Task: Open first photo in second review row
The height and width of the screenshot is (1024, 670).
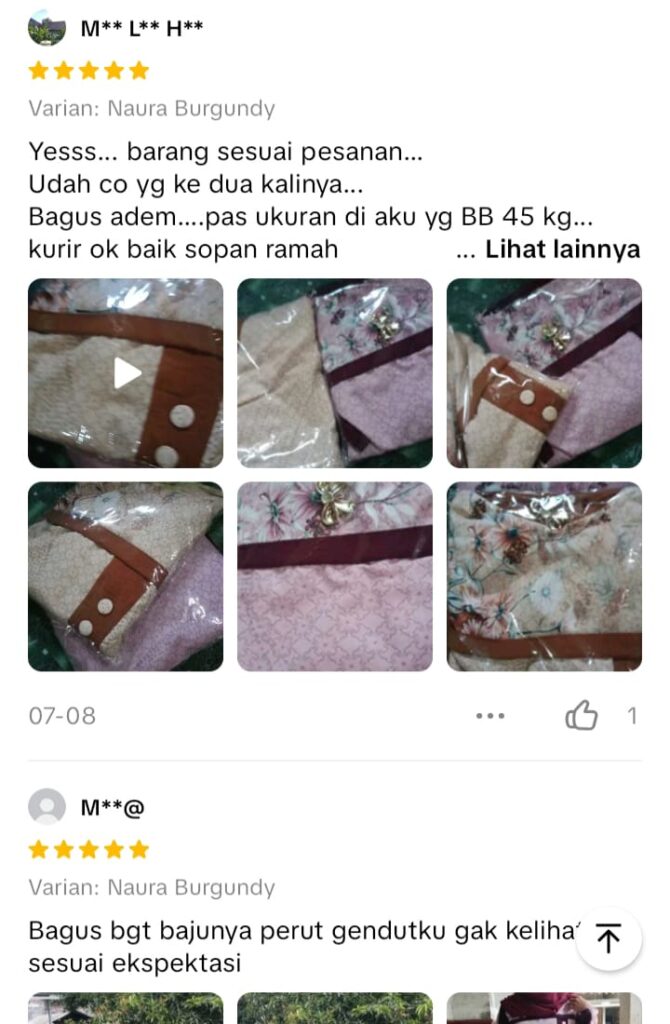Action: (126, 576)
